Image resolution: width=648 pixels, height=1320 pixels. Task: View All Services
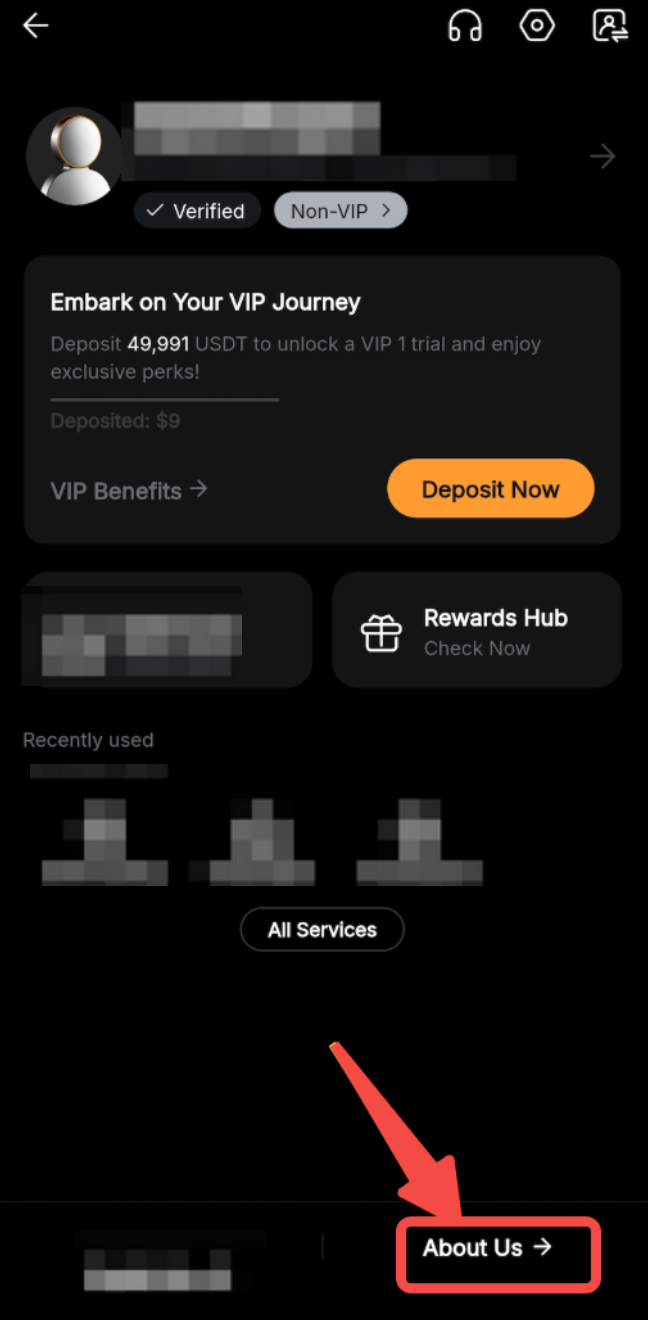point(322,930)
